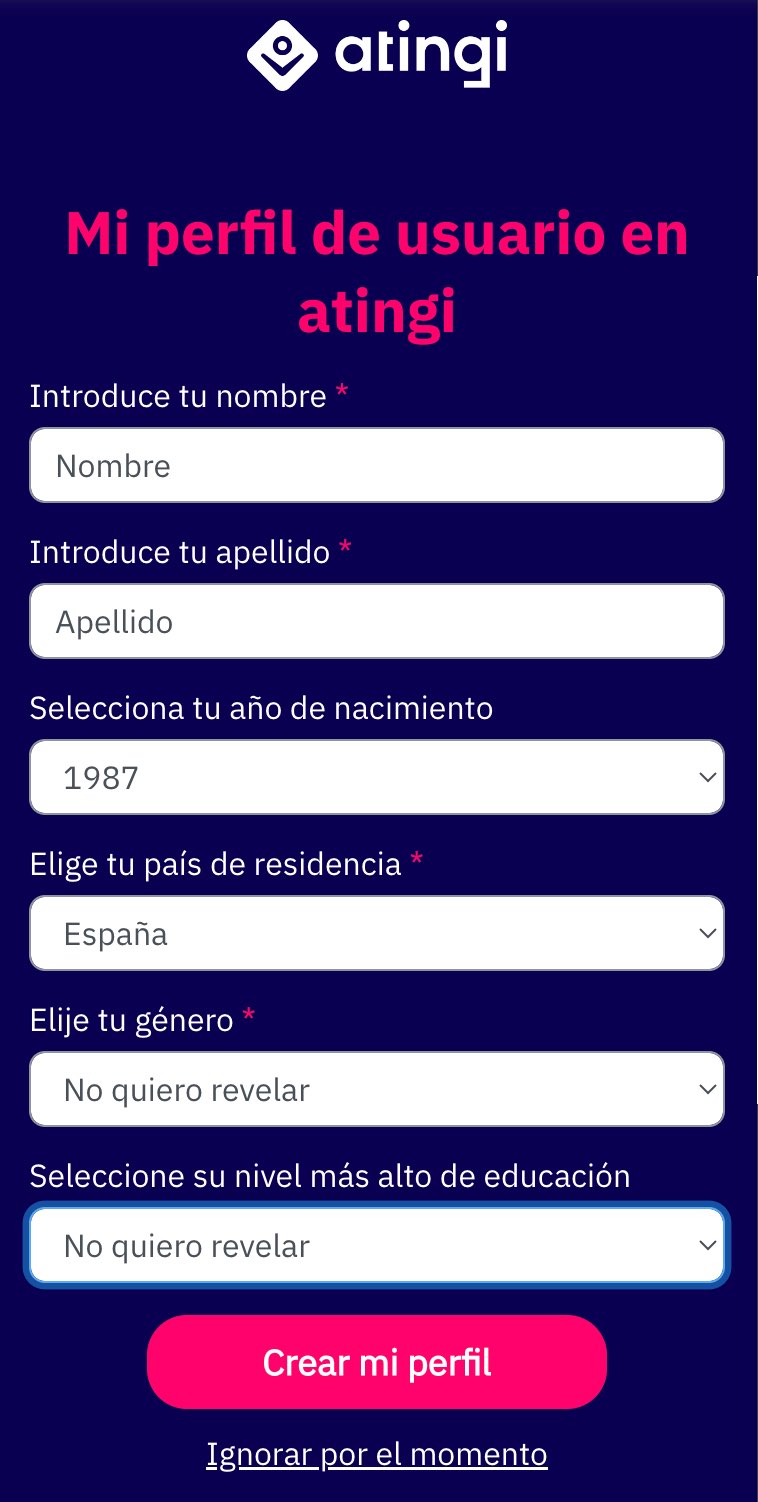The image size is (758, 1502).
Task: Expand the country dropdown set to España
Action: [377, 933]
